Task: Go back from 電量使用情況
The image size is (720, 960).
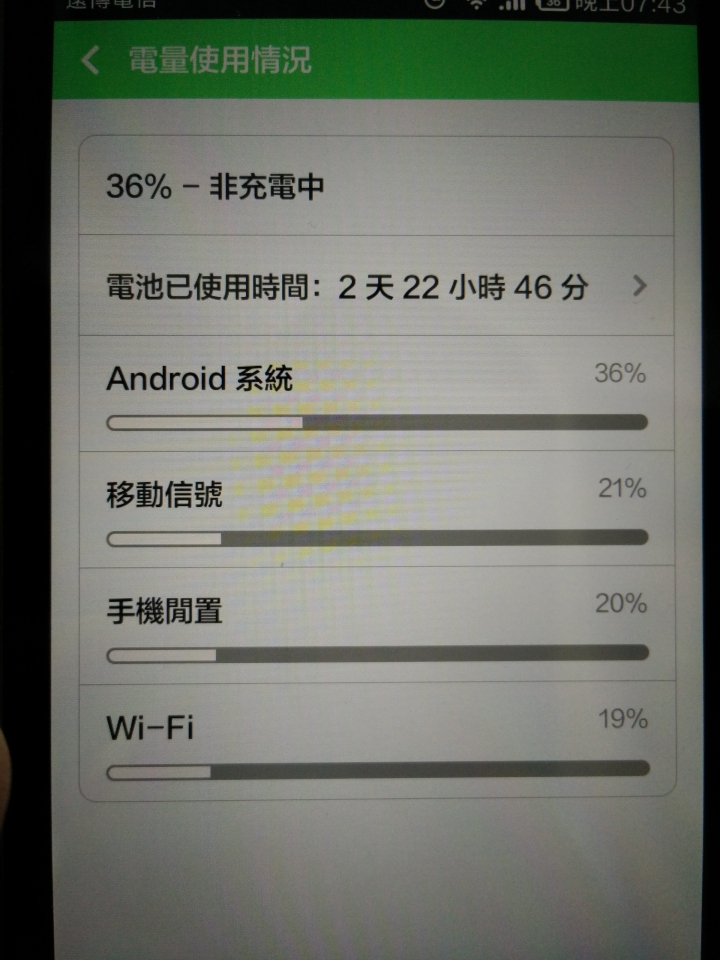Action: [x=91, y=61]
